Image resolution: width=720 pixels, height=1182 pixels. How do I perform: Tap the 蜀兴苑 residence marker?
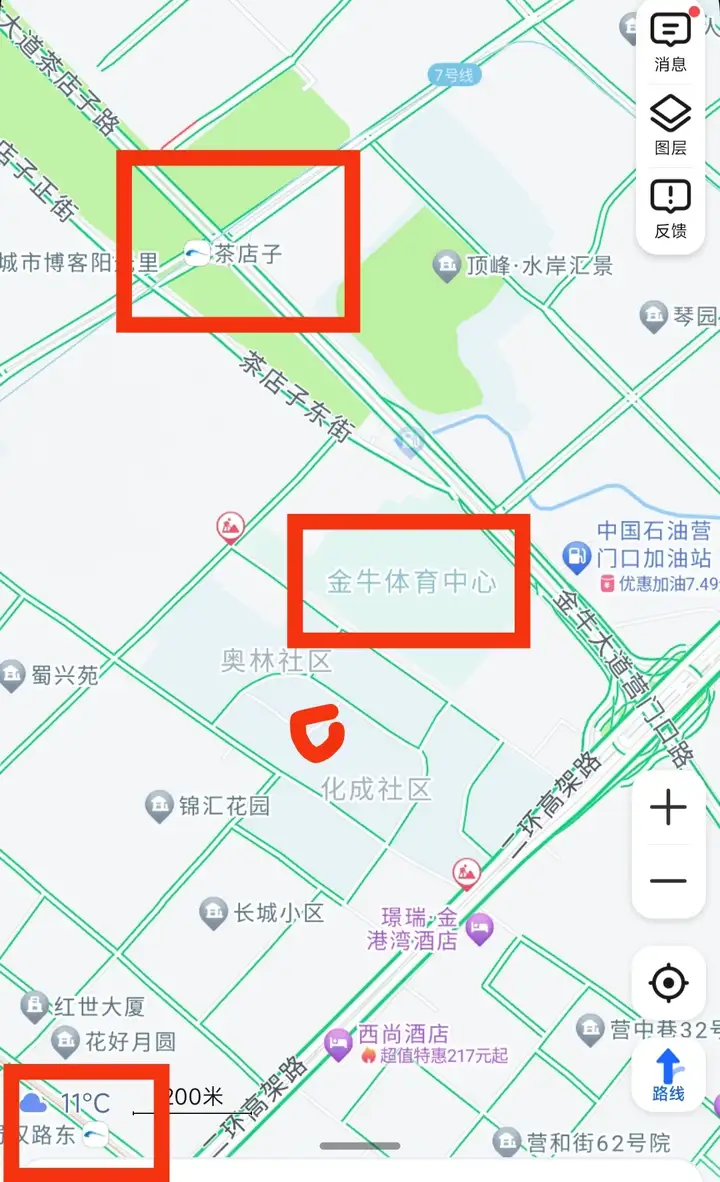(12, 675)
